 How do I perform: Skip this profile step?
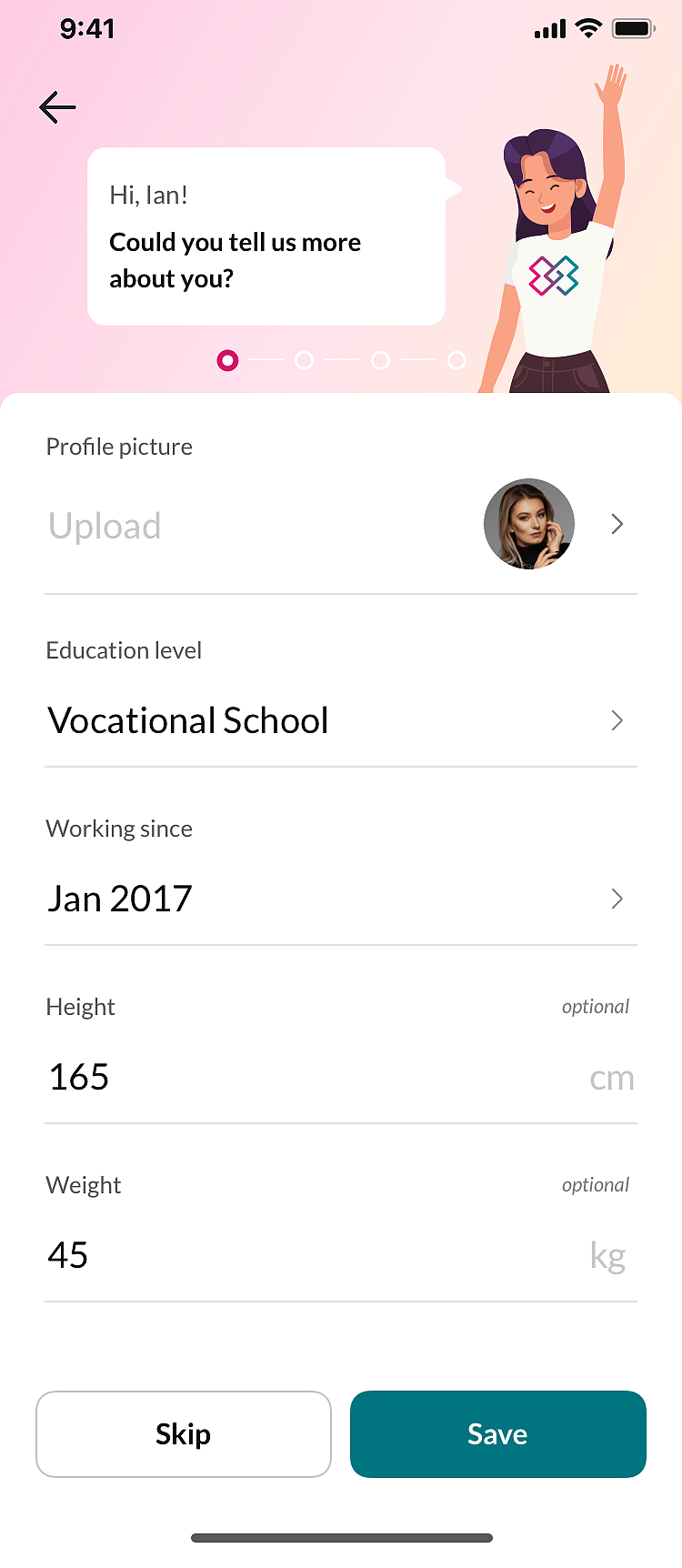184,1434
